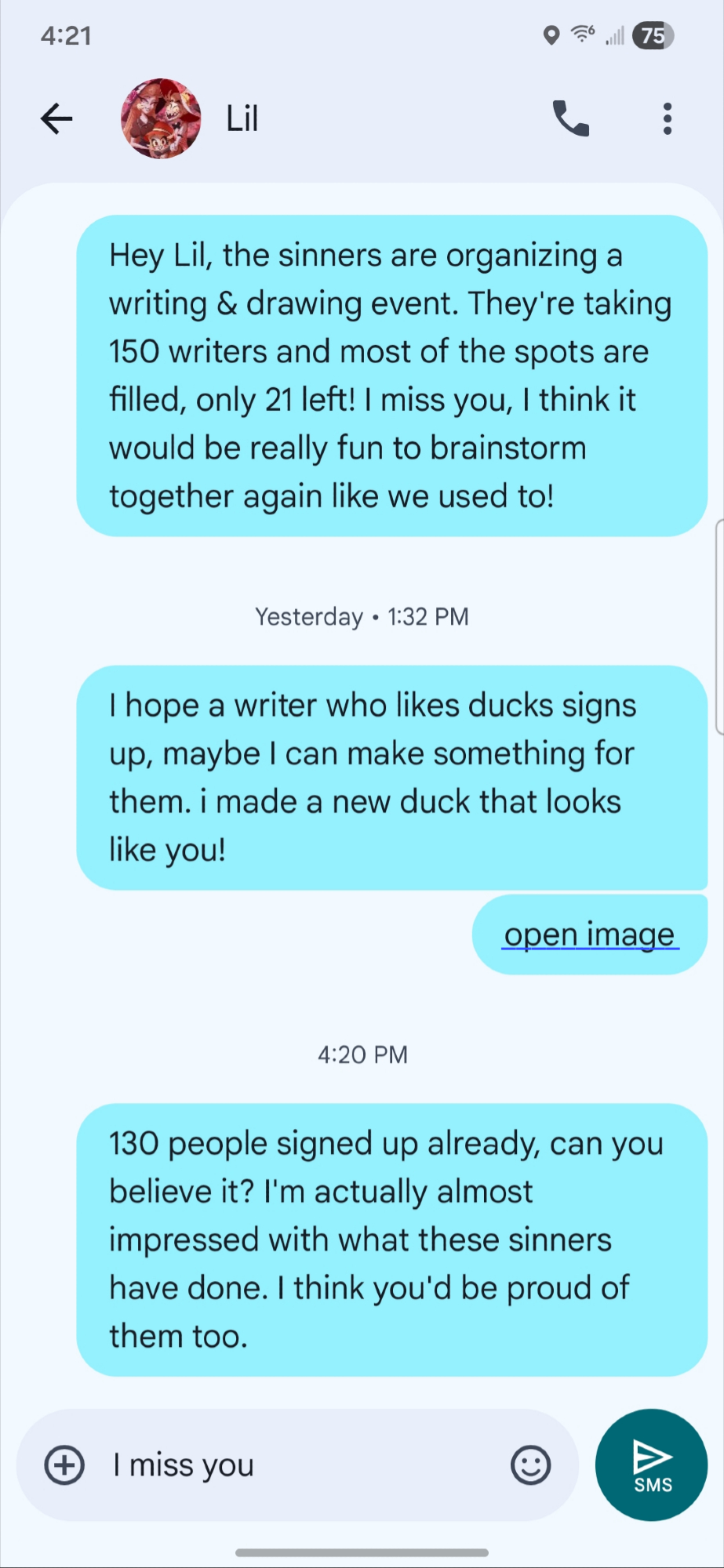The width and height of the screenshot is (724, 1568).
Task: Call Lil with the phone icon
Action: pos(571,119)
